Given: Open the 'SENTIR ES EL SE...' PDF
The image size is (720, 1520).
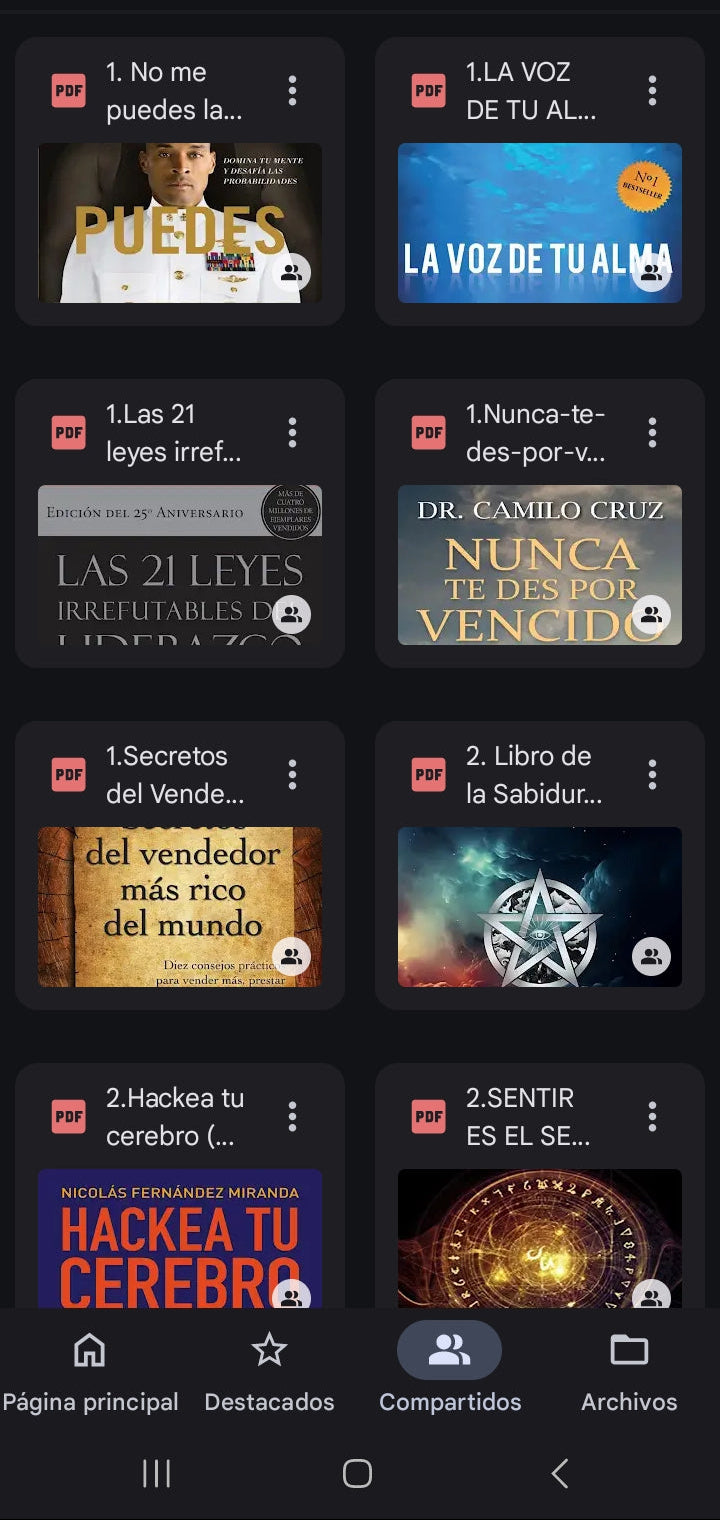Looking at the screenshot, I should [x=540, y=1238].
